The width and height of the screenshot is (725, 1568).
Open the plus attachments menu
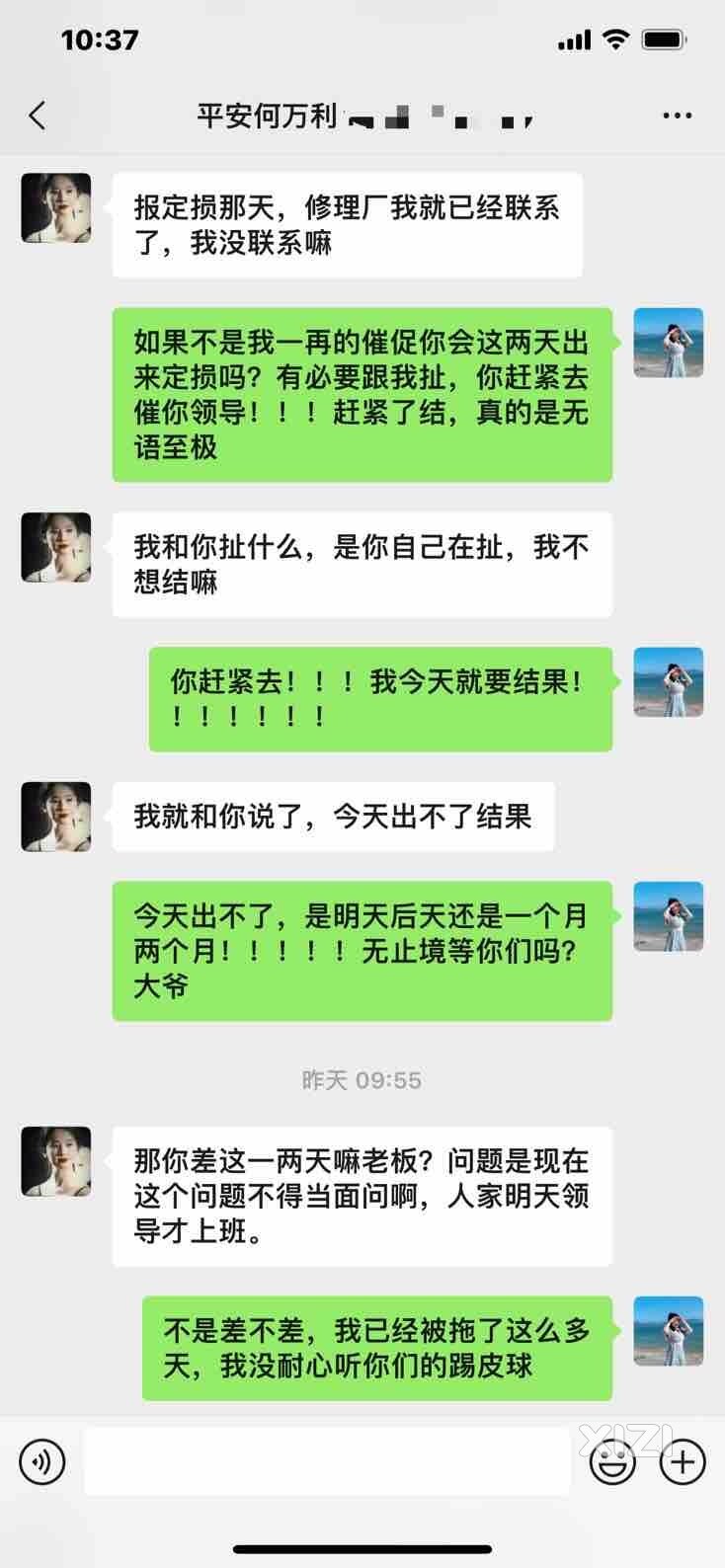[683, 1461]
